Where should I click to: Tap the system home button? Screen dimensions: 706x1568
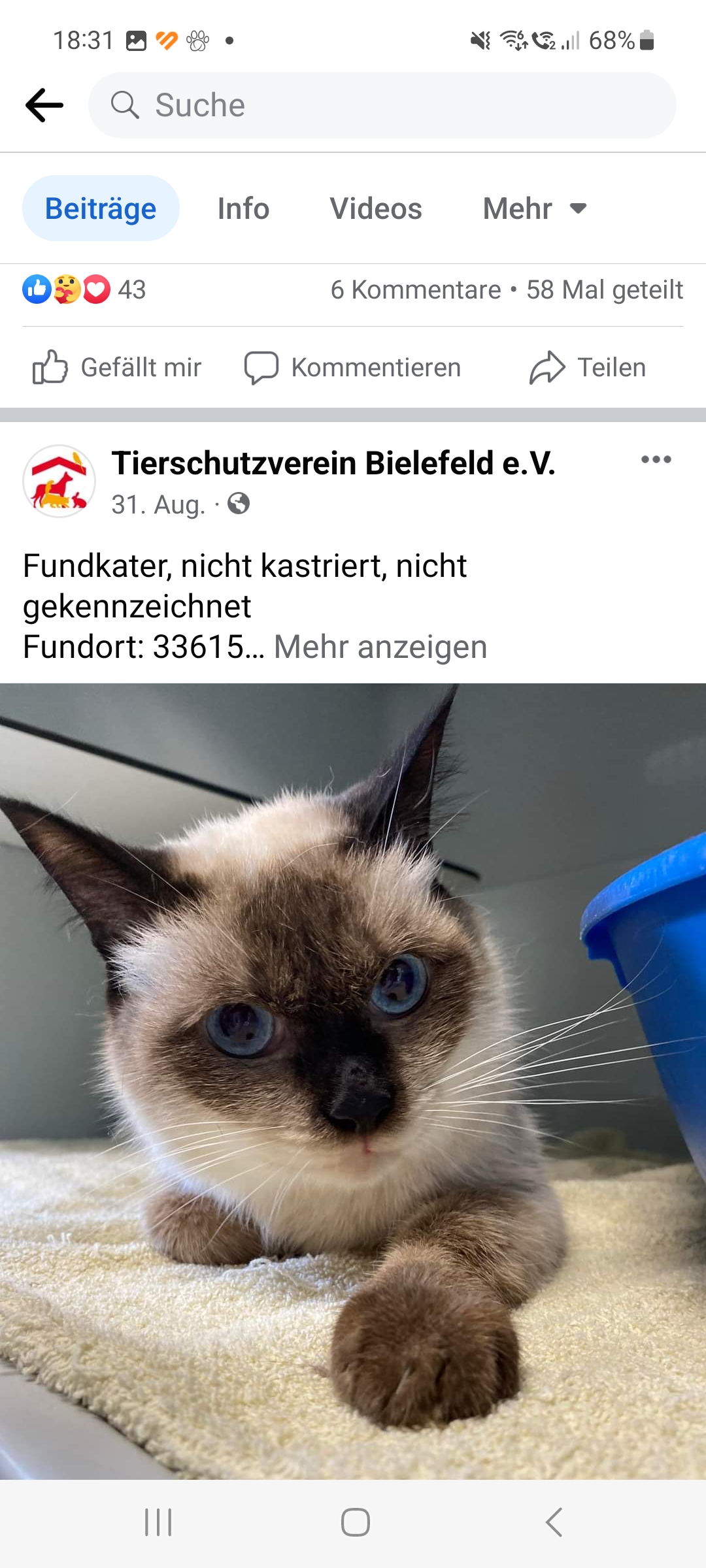click(x=356, y=1522)
